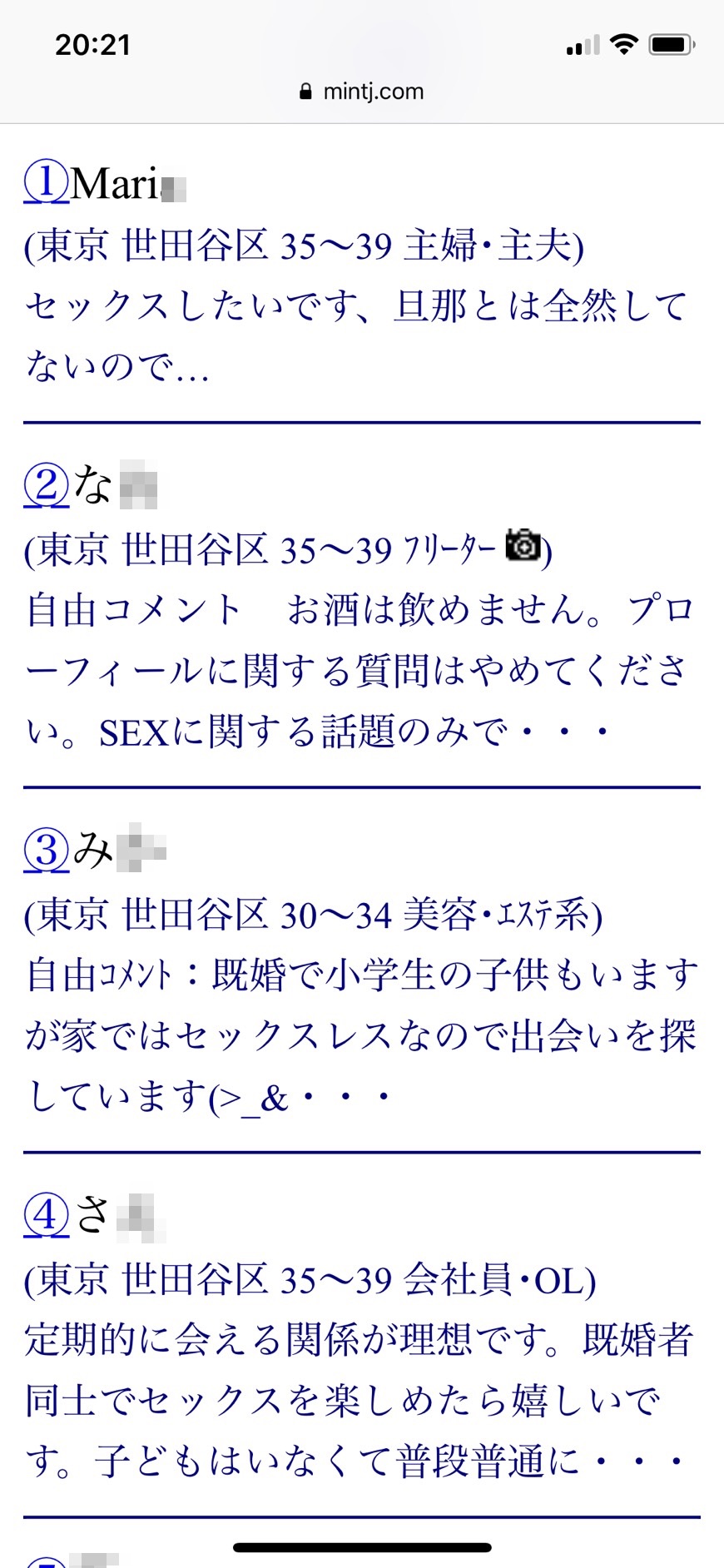
Task: Open profile link number ②
Action: click(x=46, y=485)
